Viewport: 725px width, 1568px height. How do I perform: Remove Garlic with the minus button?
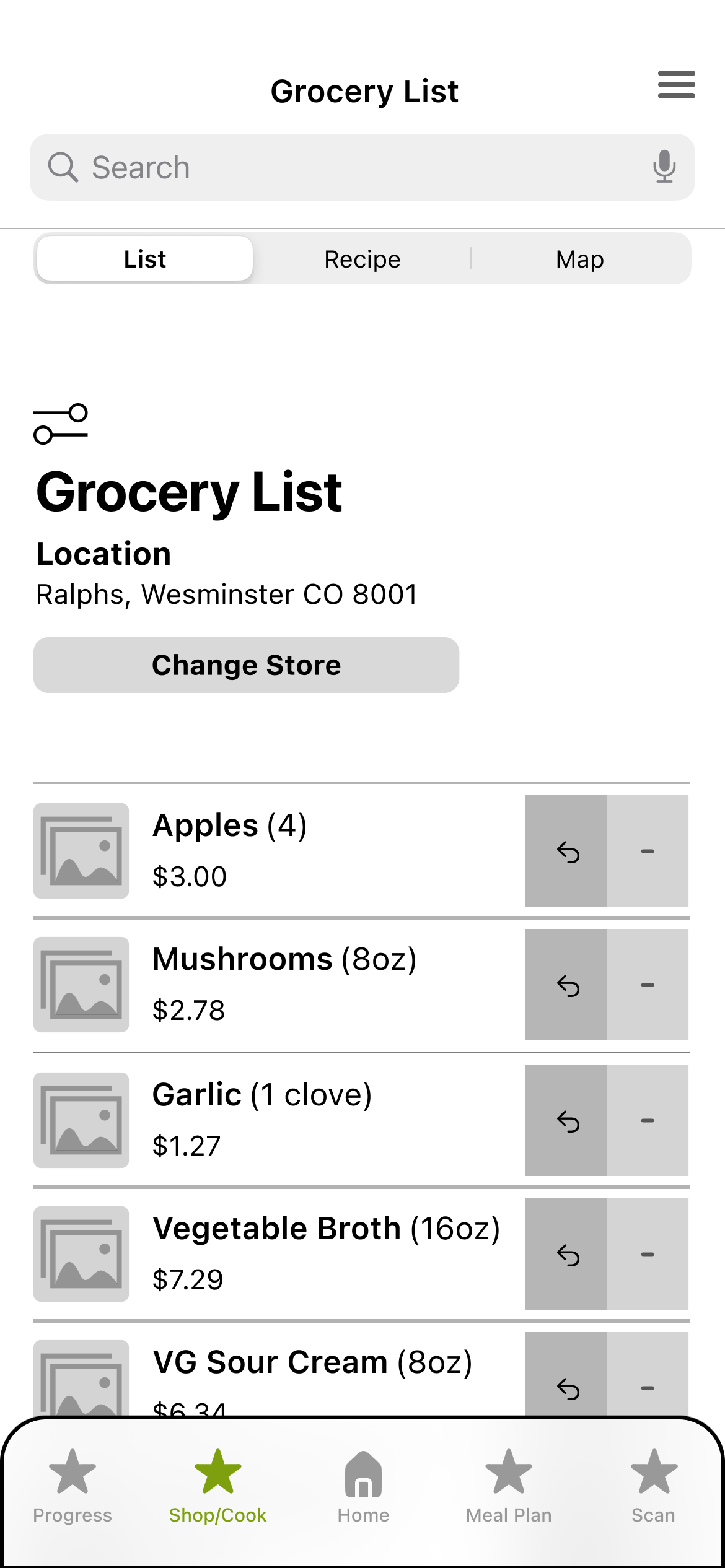tap(648, 1120)
